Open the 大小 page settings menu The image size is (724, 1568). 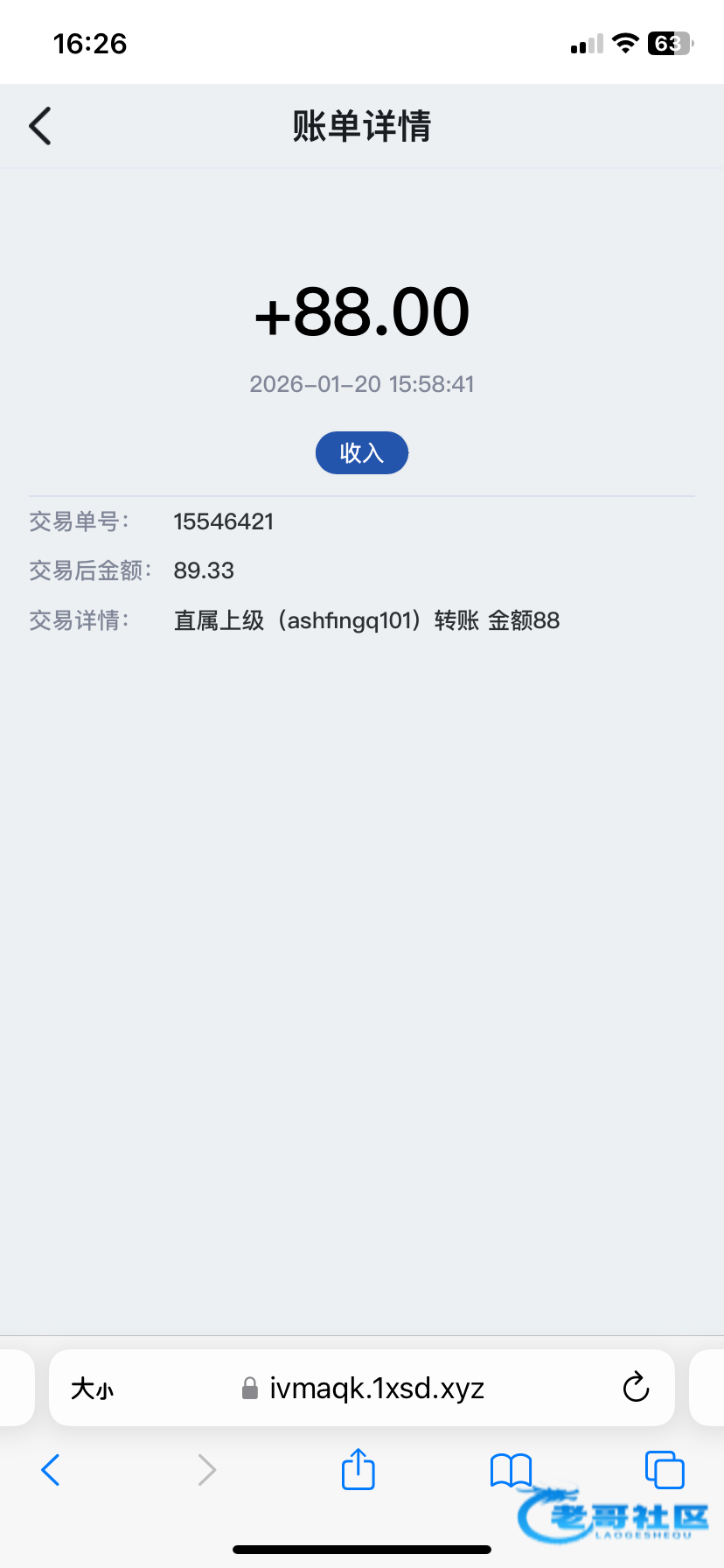(92, 1389)
